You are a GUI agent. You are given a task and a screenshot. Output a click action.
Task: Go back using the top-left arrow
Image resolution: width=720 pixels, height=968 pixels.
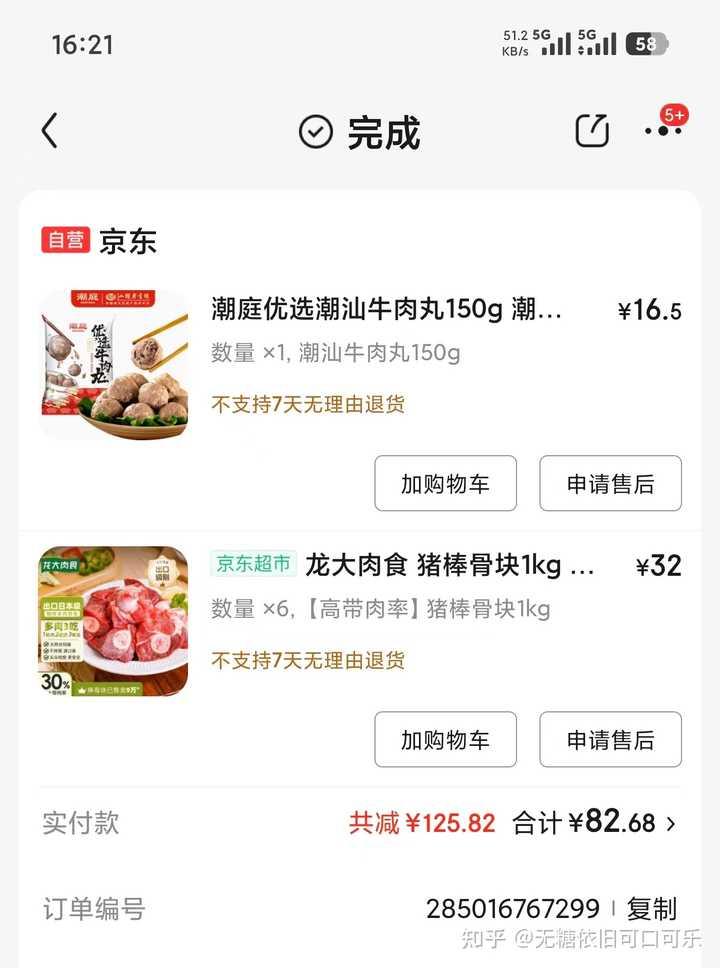pyautogui.click(x=50, y=131)
